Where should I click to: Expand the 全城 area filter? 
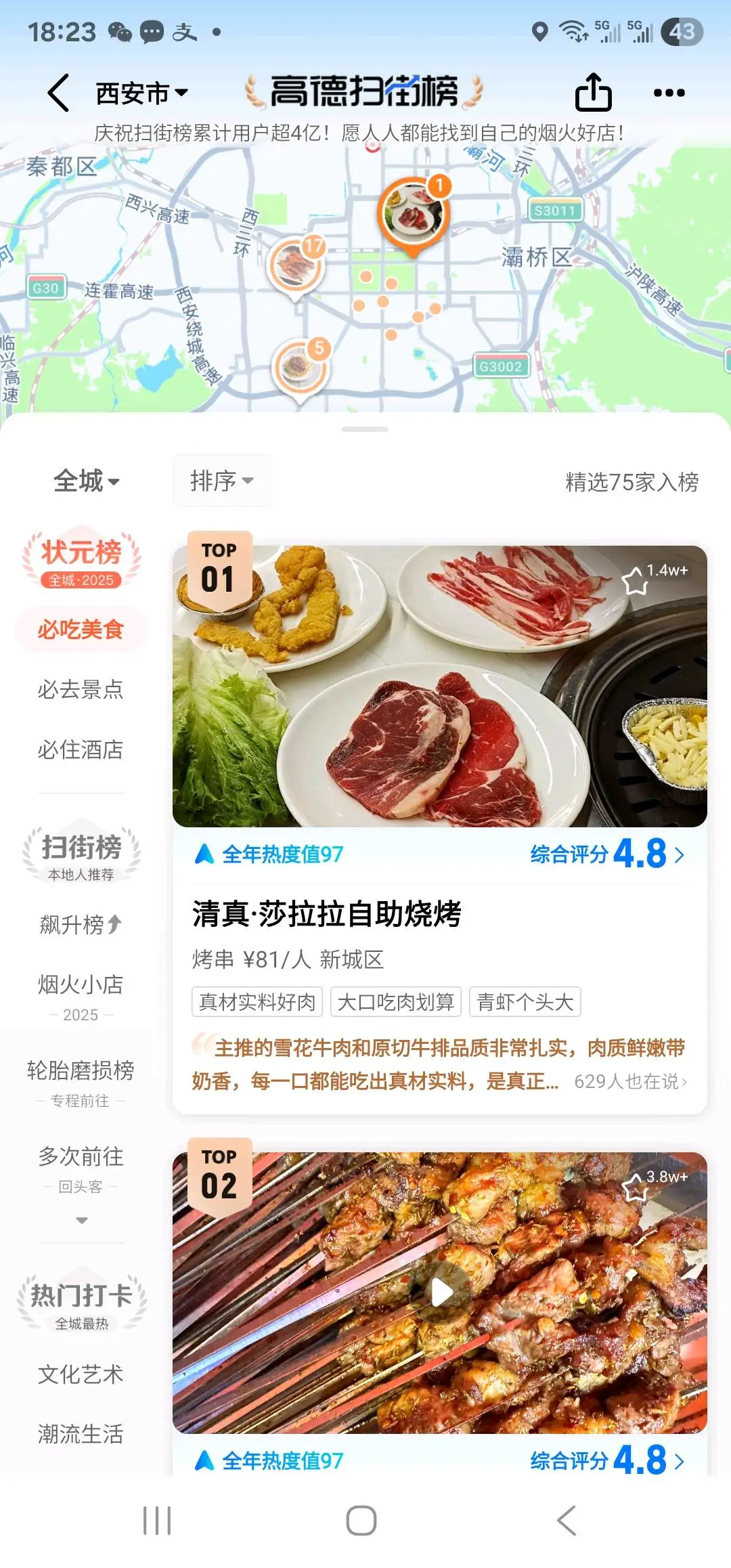pyautogui.click(x=86, y=481)
